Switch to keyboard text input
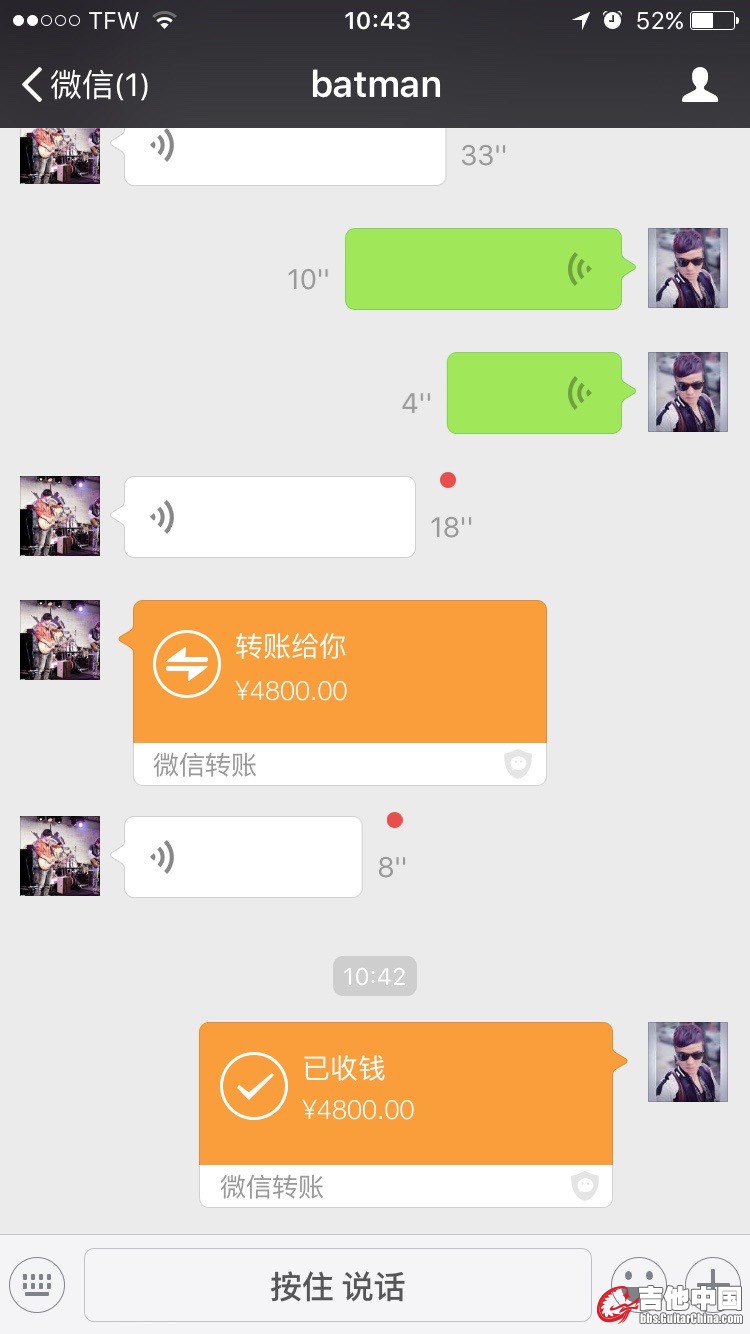The width and height of the screenshot is (750, 1334). [37, 1284]
